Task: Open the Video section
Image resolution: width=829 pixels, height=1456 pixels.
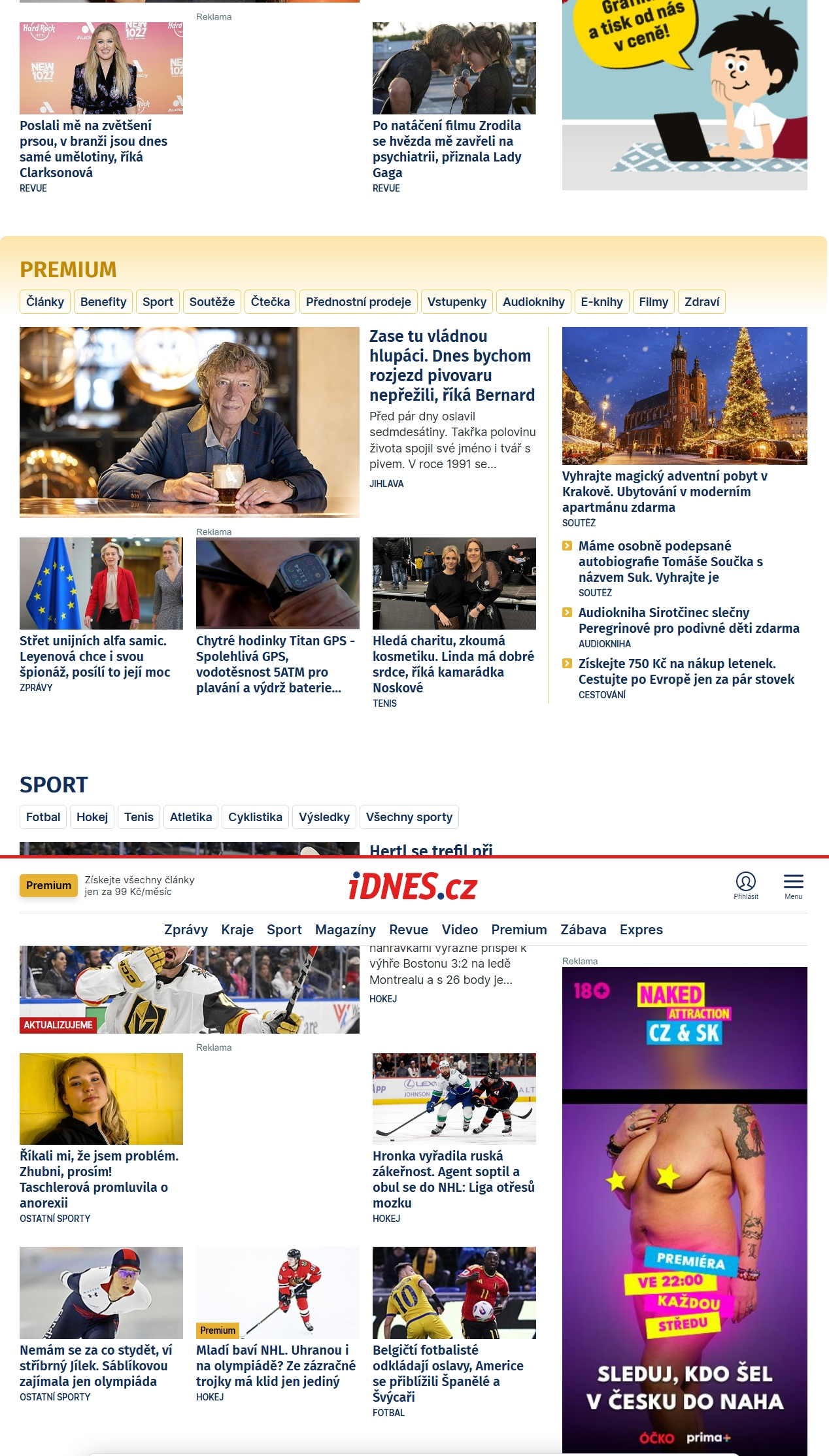Action: pyautogui.click(x=460, y=930)
